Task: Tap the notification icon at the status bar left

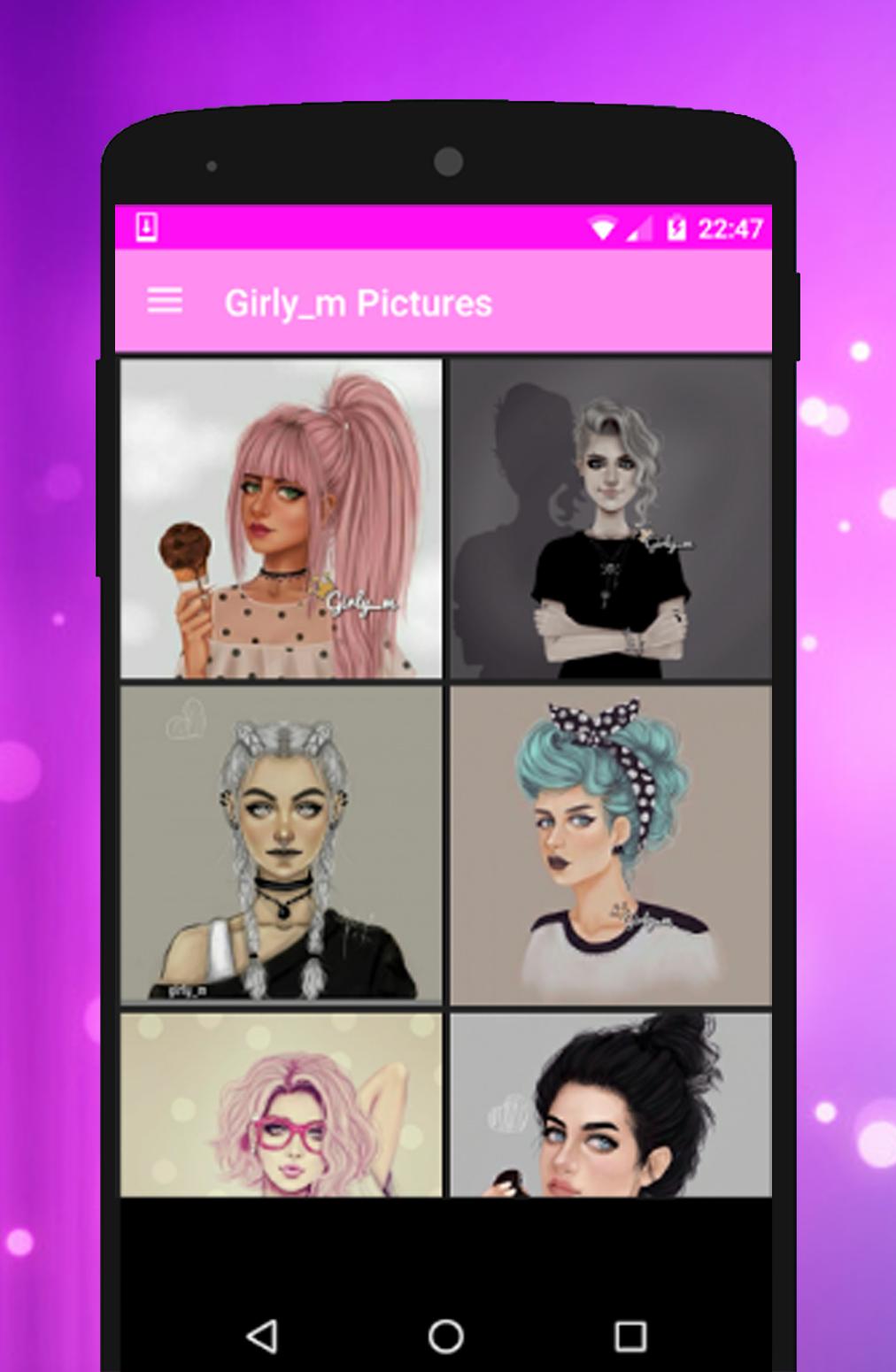Action: (146, 228)
